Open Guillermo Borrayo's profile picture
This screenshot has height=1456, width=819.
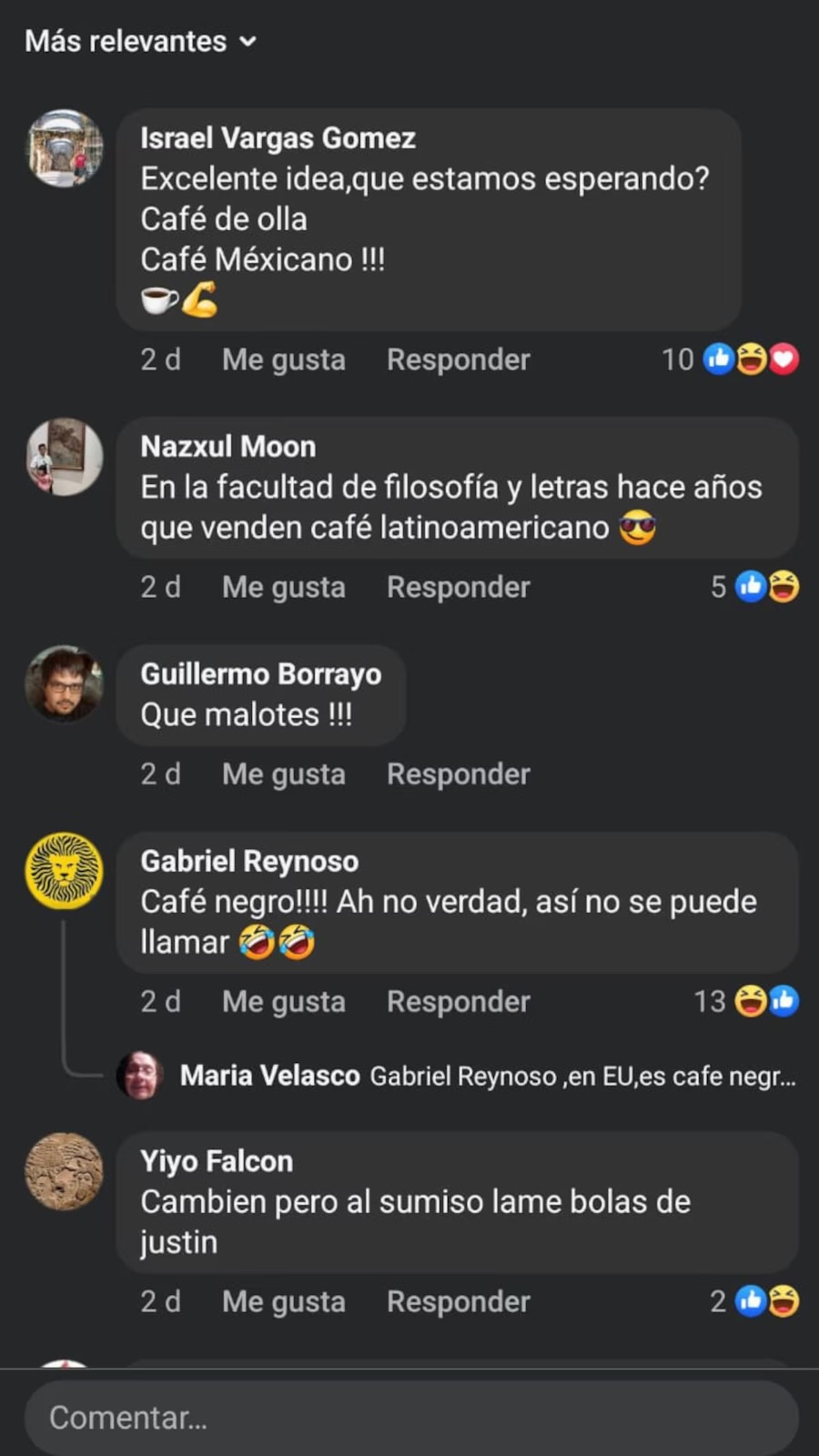coord(64,683)
